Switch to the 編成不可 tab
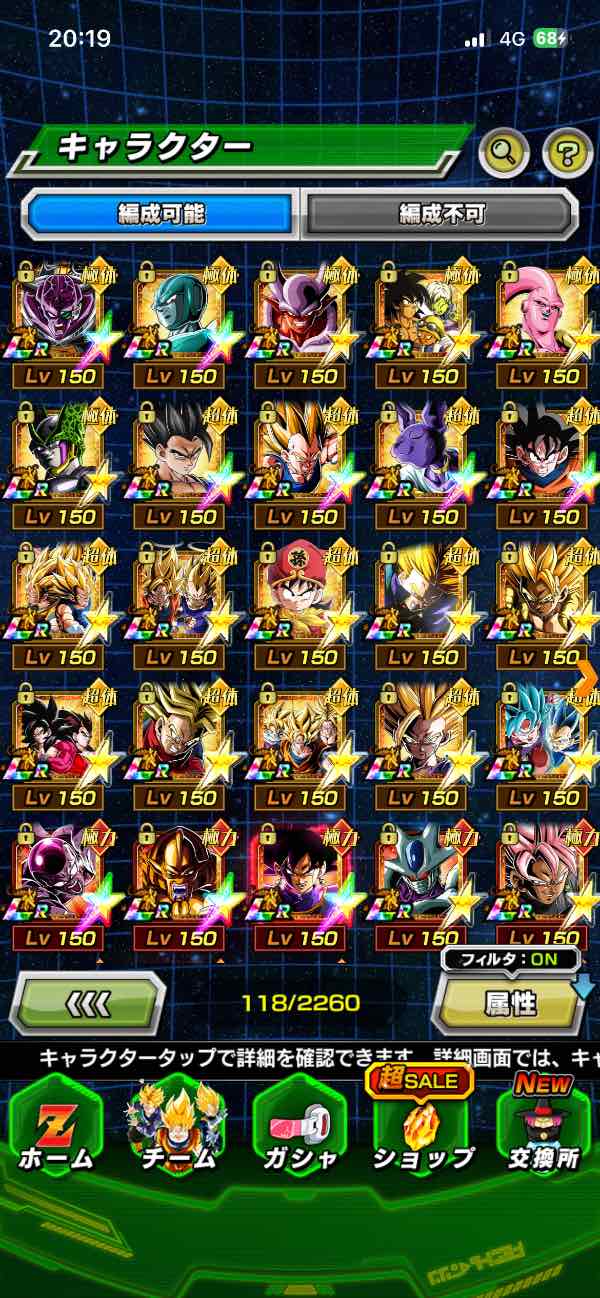 [x=441, y=213]
